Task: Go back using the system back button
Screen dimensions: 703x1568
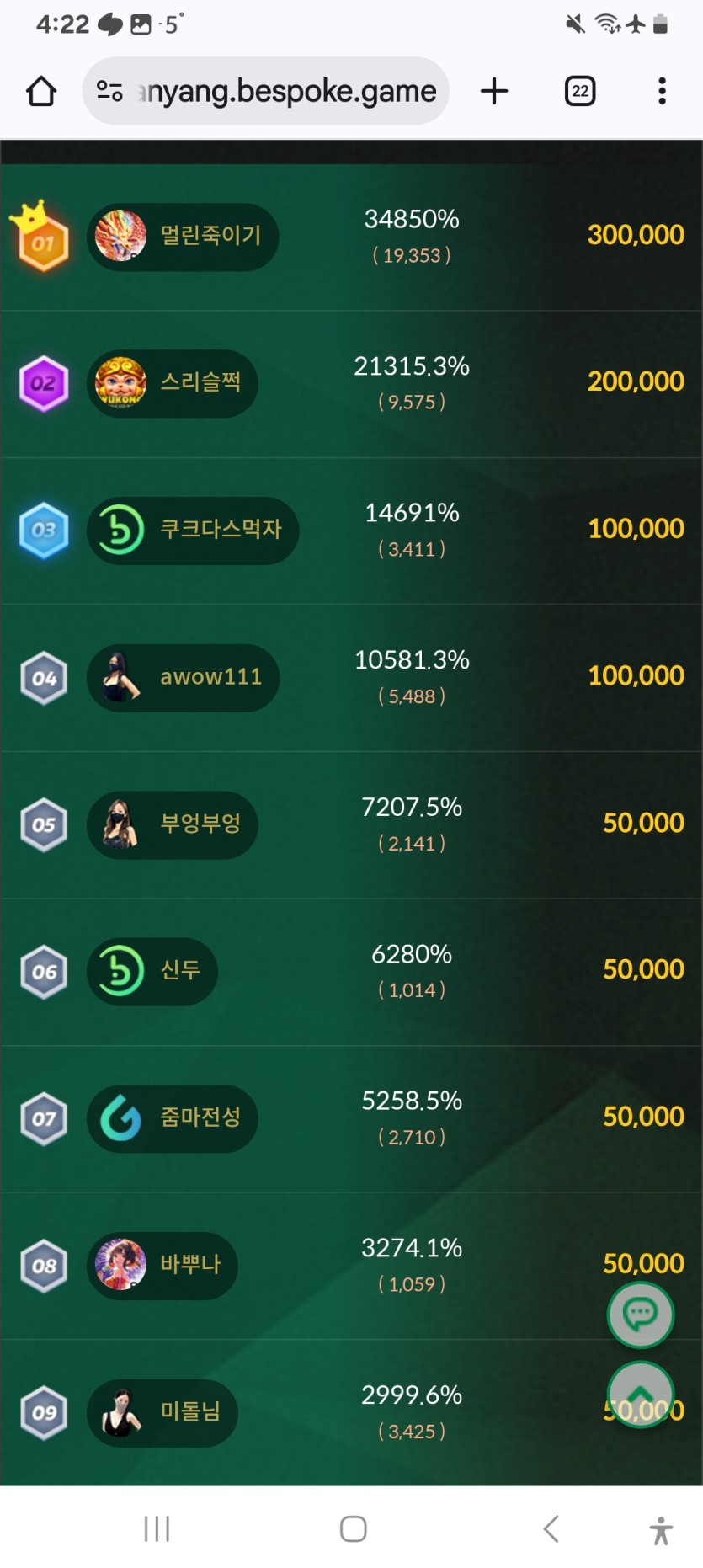Action: (551, 1528)
